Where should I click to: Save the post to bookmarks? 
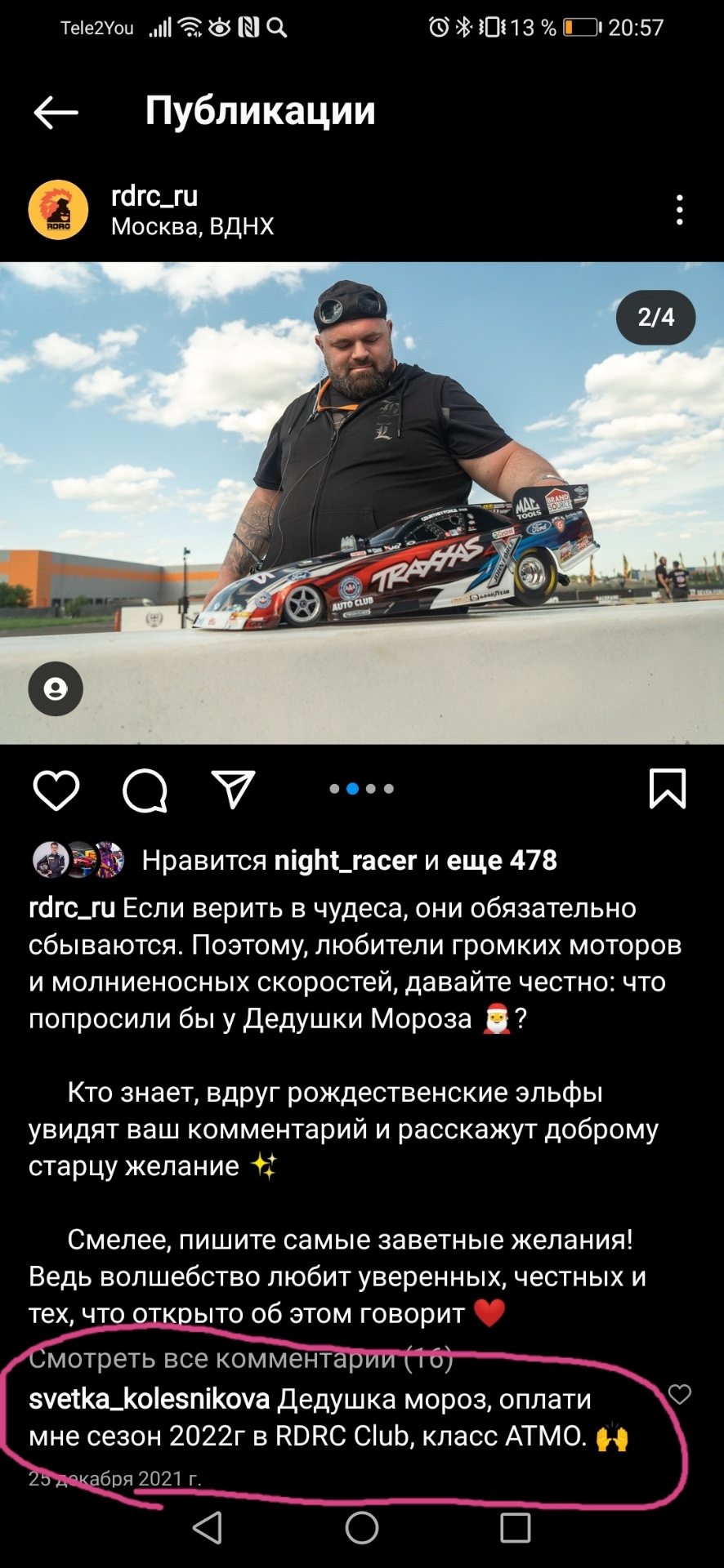[x=667, y=790]
